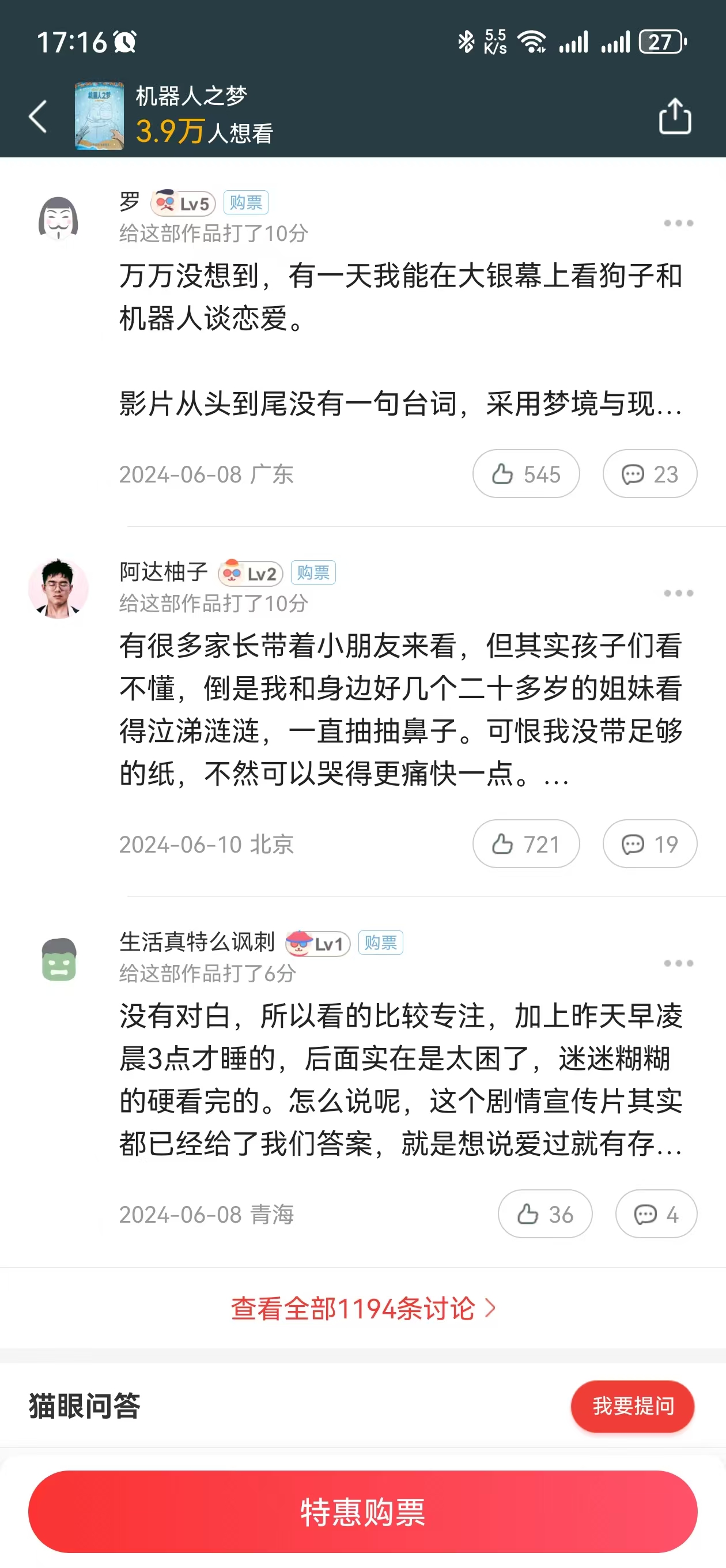Tap the 购票 tag beside 罗's name
The image size is (726, 1568).
tap(245, 203)
